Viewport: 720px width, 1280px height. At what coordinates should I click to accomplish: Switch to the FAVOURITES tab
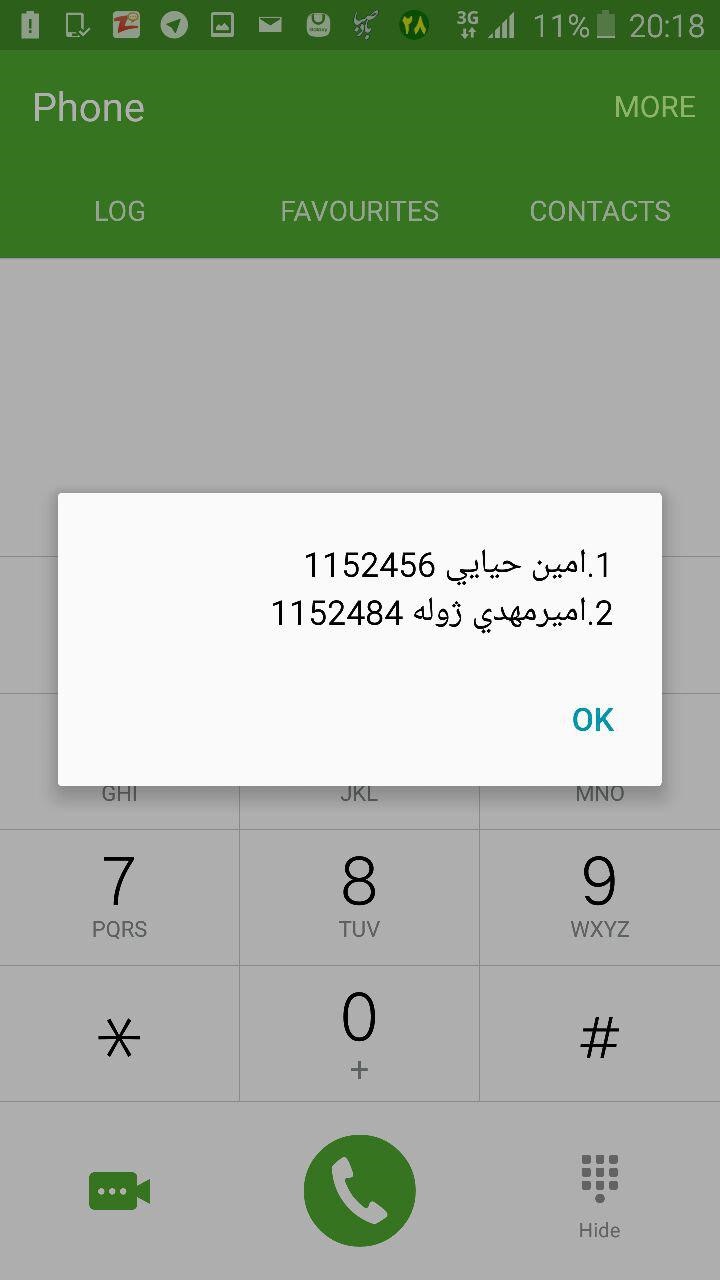360,211
